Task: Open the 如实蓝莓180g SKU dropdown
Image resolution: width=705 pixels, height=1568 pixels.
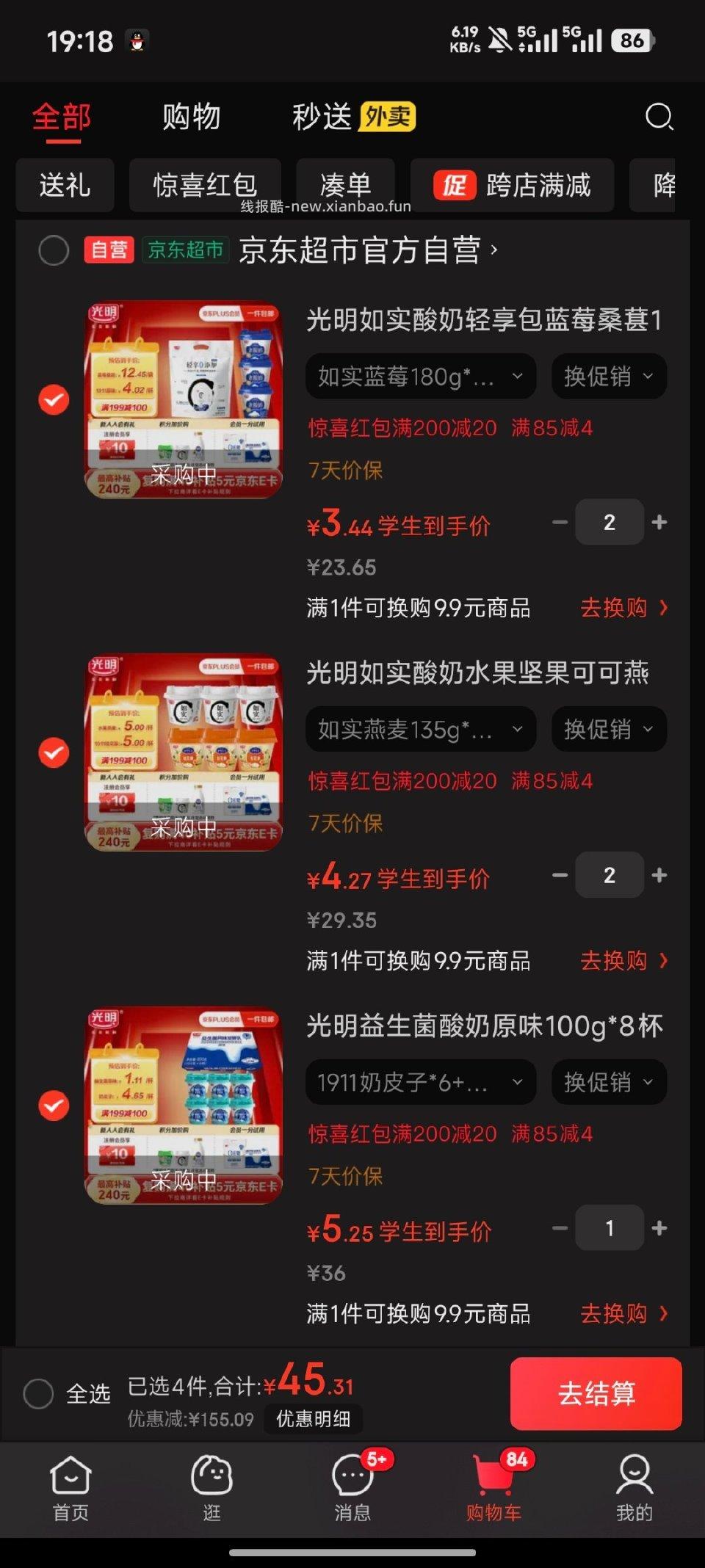Action: 420,376
